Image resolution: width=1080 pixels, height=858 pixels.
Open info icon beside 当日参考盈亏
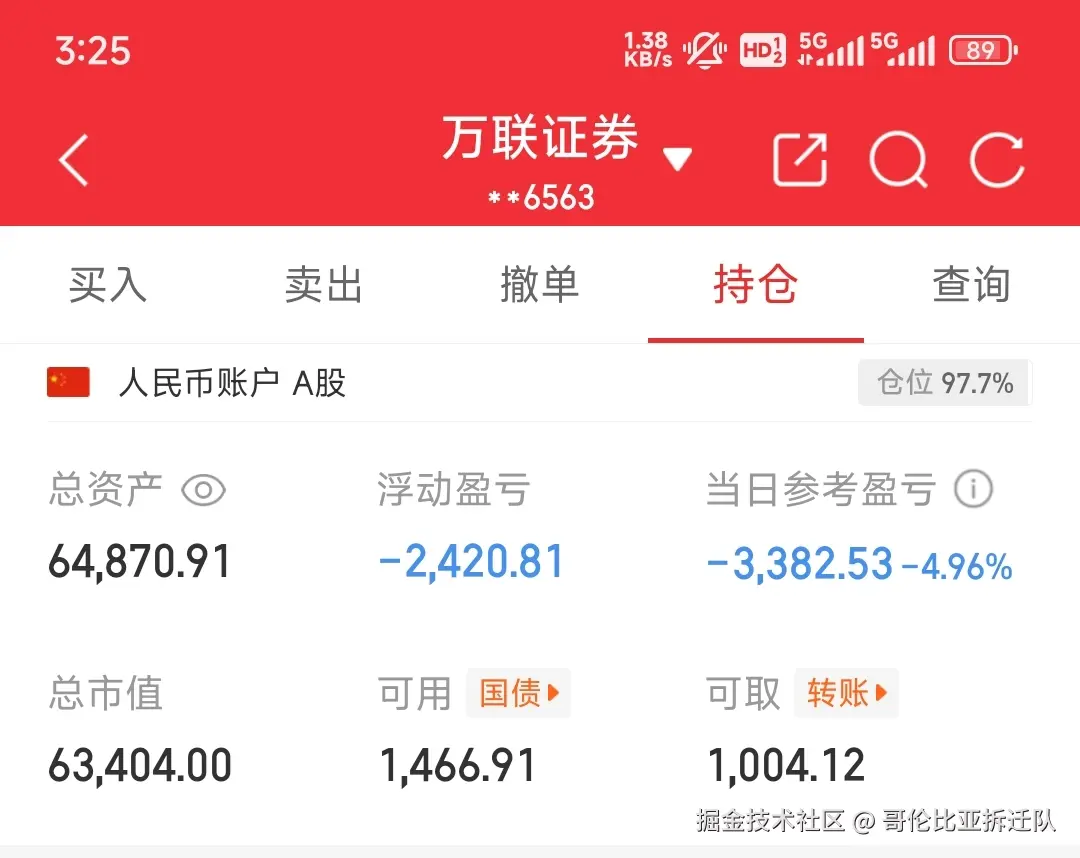click(973, 490)
